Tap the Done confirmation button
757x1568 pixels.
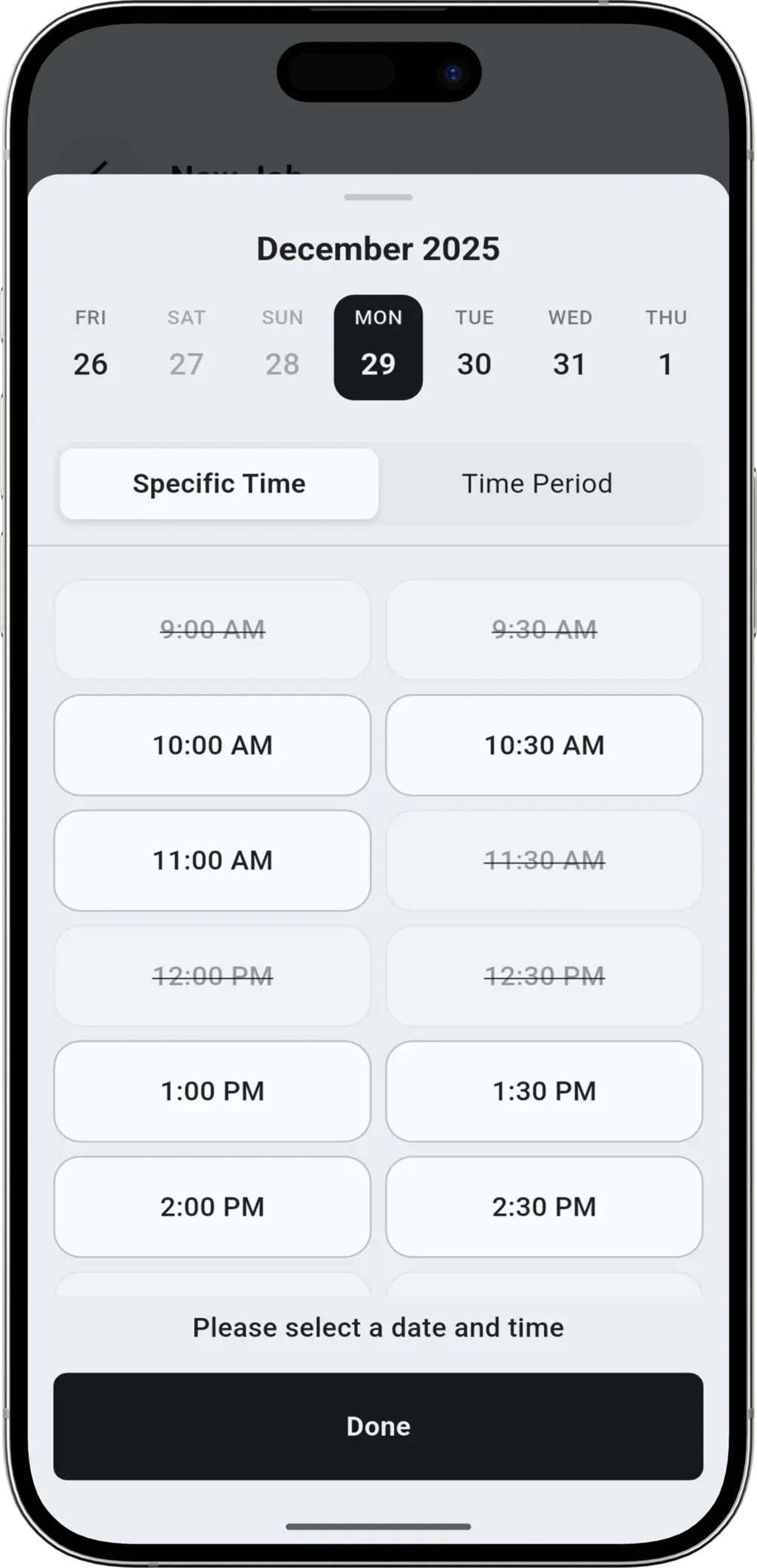coord(378,1426)
